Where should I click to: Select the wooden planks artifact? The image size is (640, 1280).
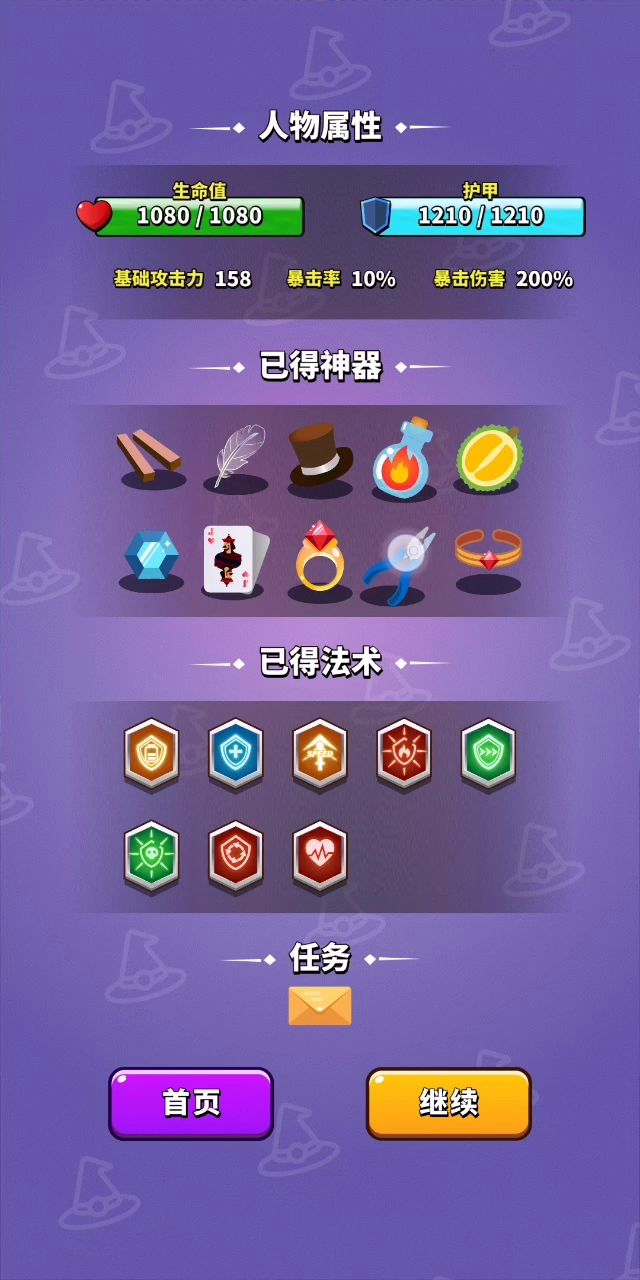coord(150,458)
